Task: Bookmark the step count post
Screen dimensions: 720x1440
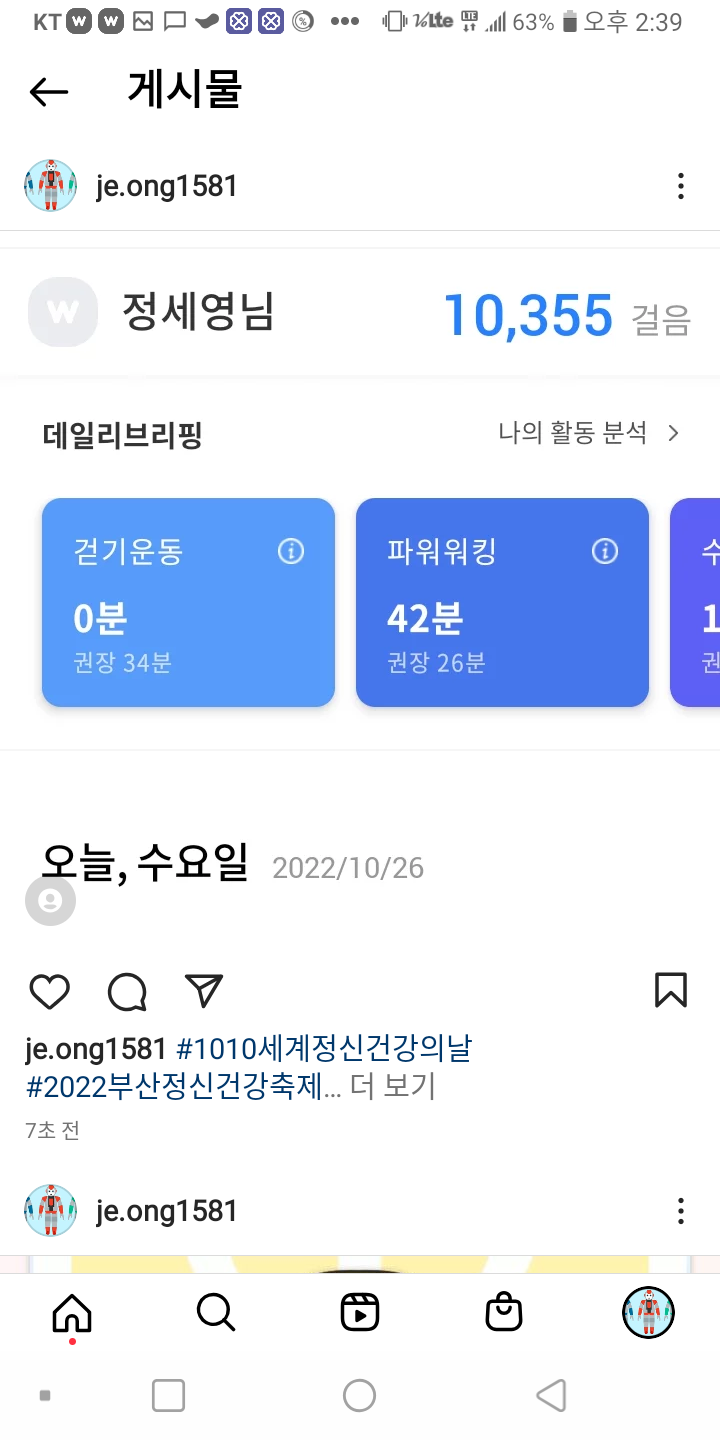Action: [670, 990]
